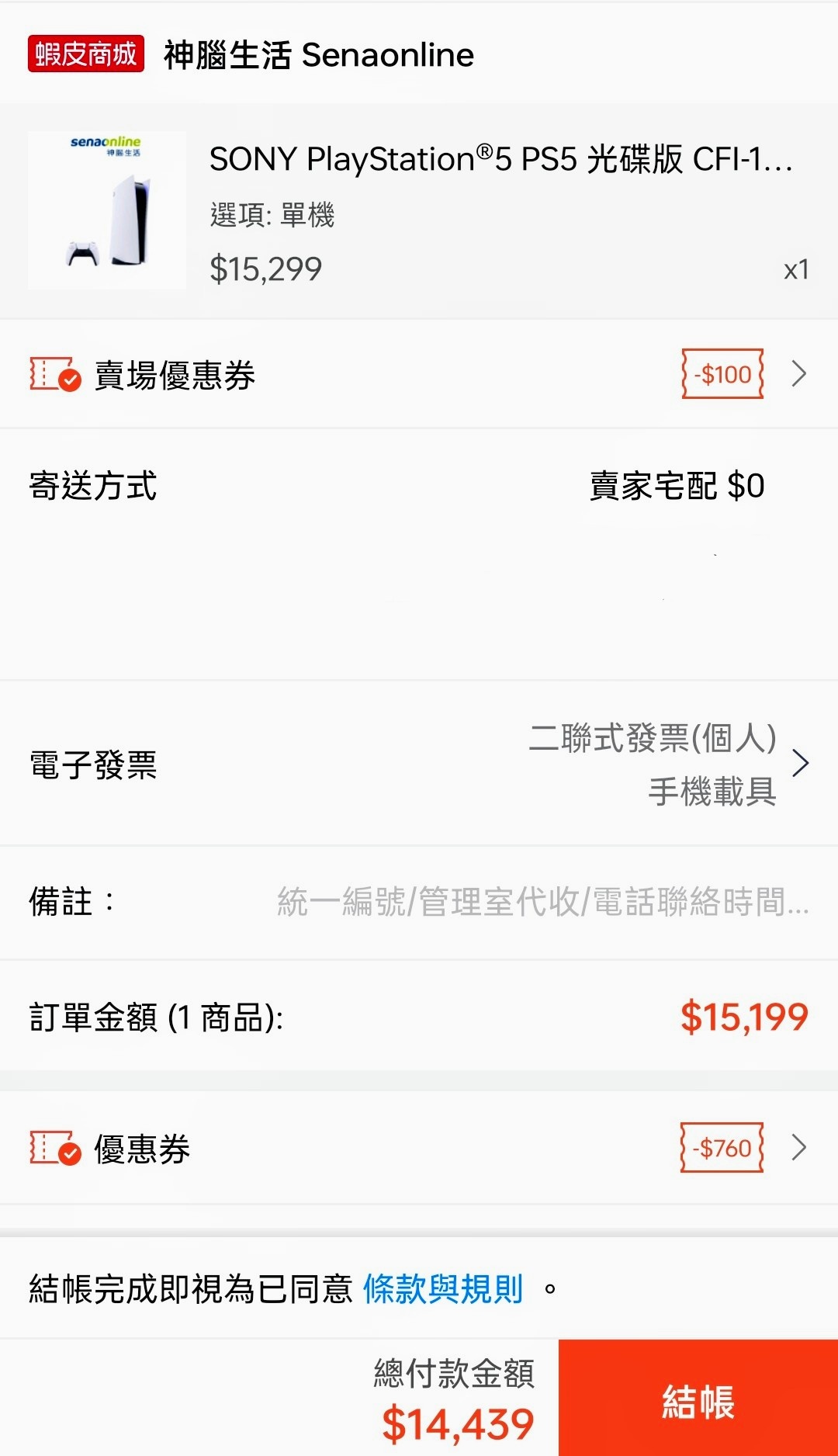Open the 賣場優惠券 shop voucher row
The height and width of the screenshot is (1456, 838).
coord(419,374)
